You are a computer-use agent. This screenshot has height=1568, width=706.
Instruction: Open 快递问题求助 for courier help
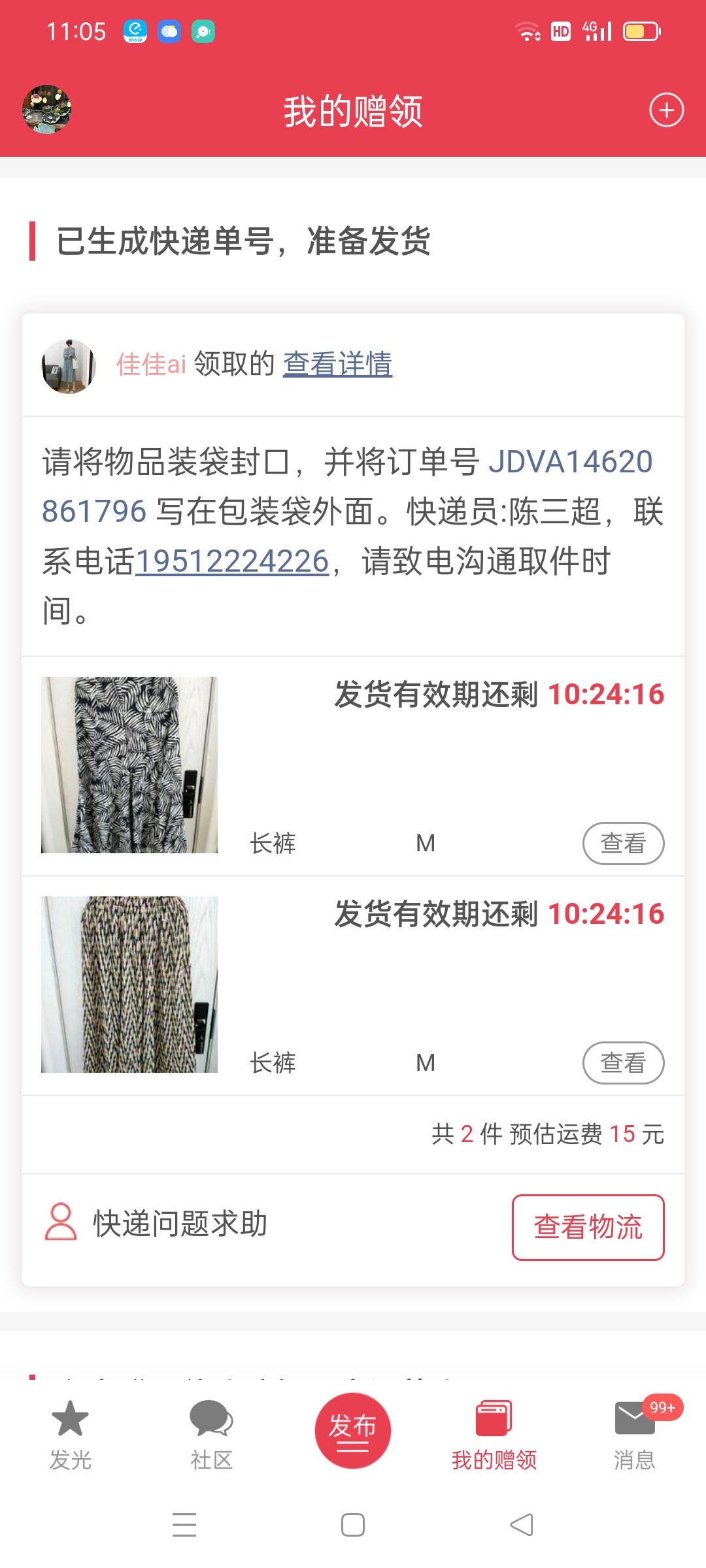click(157, 1223)
